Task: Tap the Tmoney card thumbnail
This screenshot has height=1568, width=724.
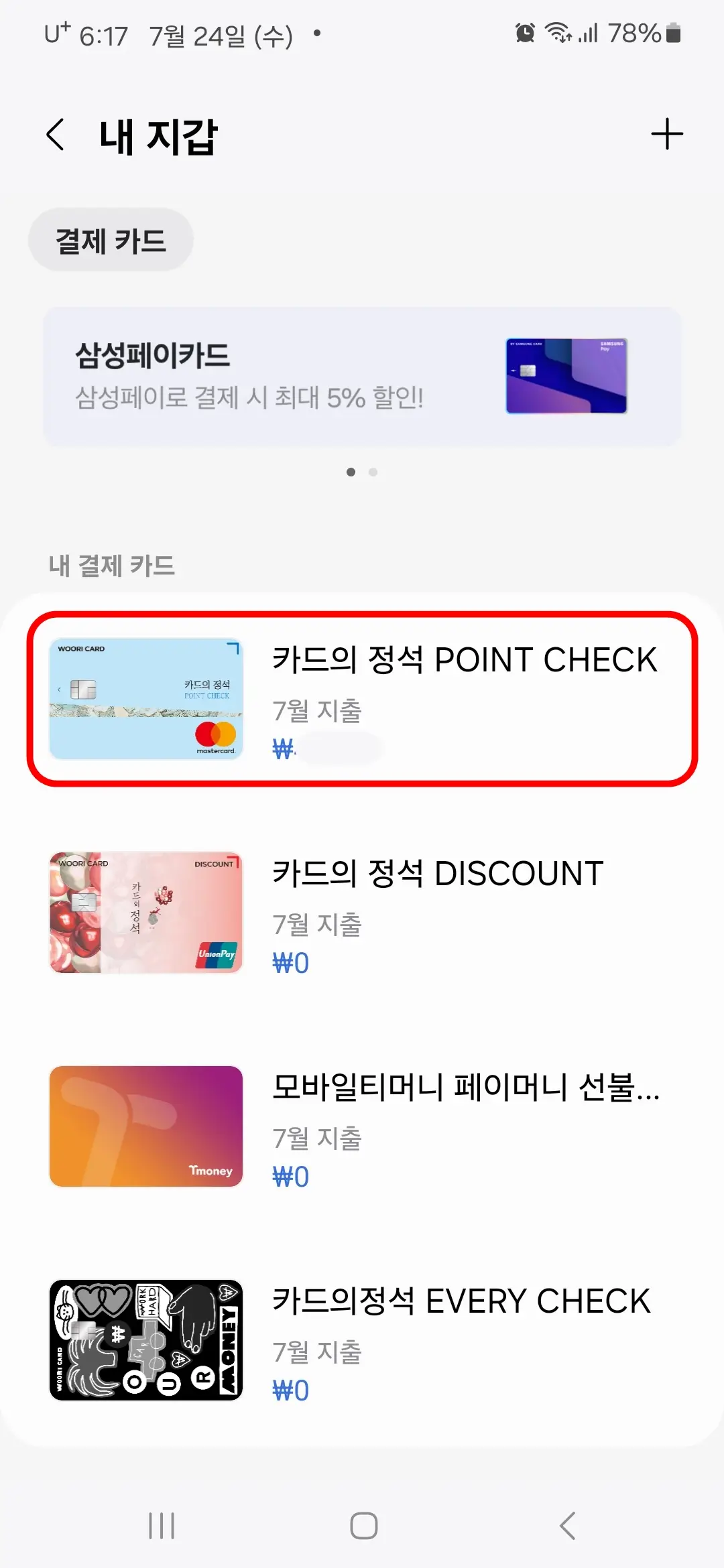Action: click(146, 1126)
